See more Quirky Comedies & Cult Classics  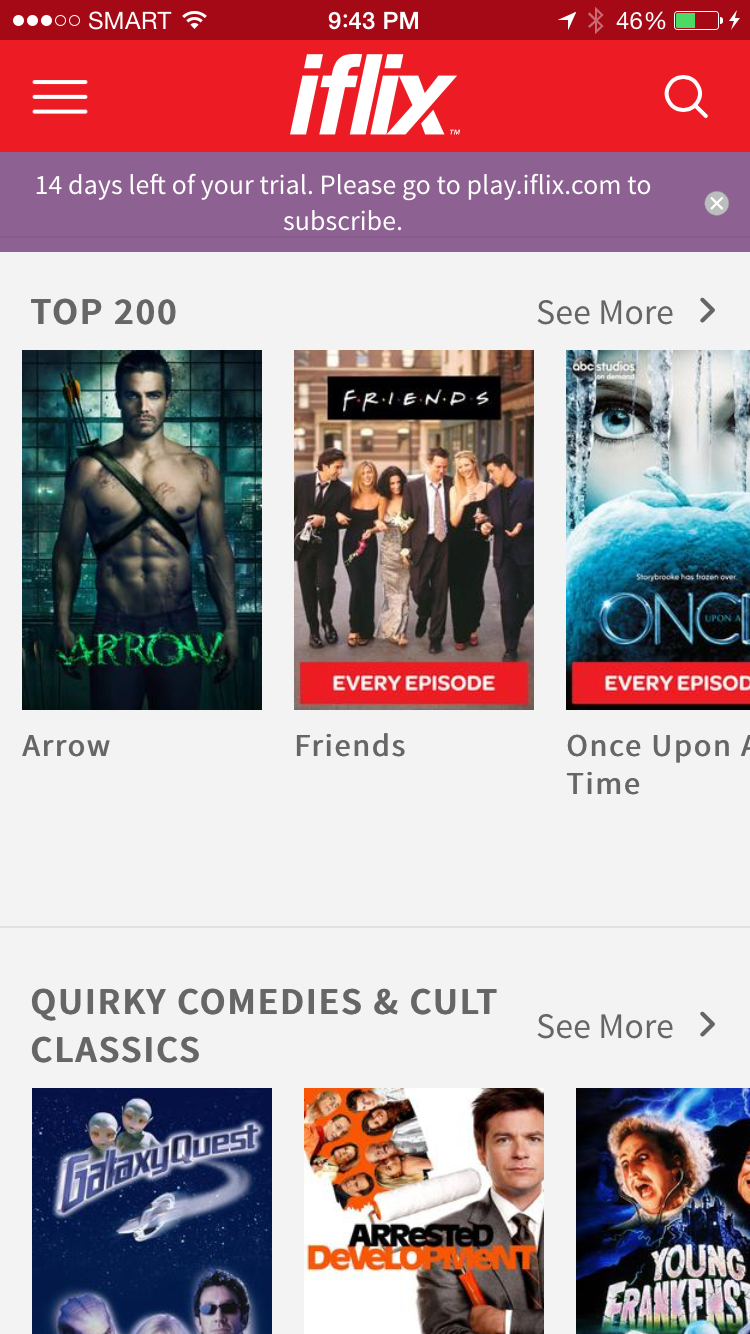pyautogui.click(x=627, y=1026)
